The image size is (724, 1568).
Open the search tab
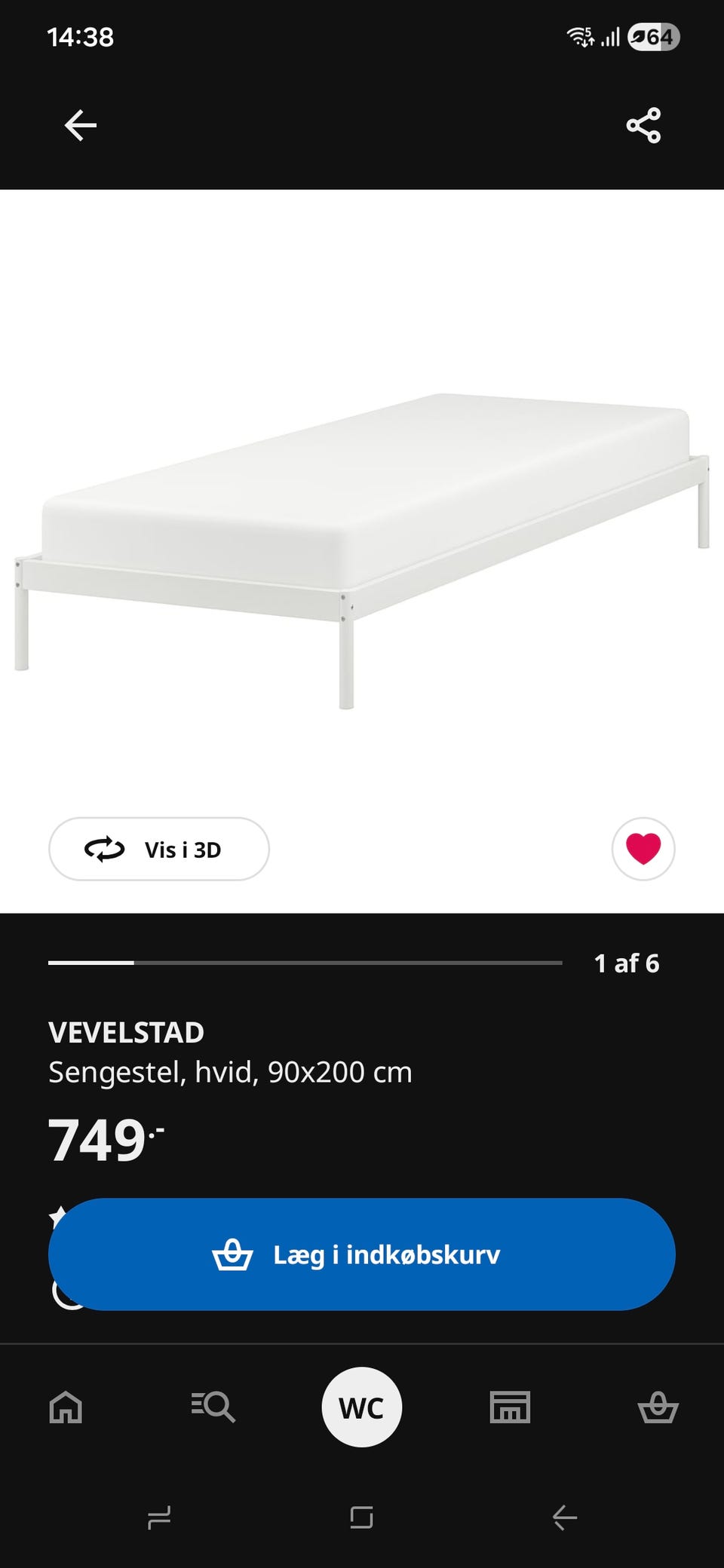(x=213, y=1407)
